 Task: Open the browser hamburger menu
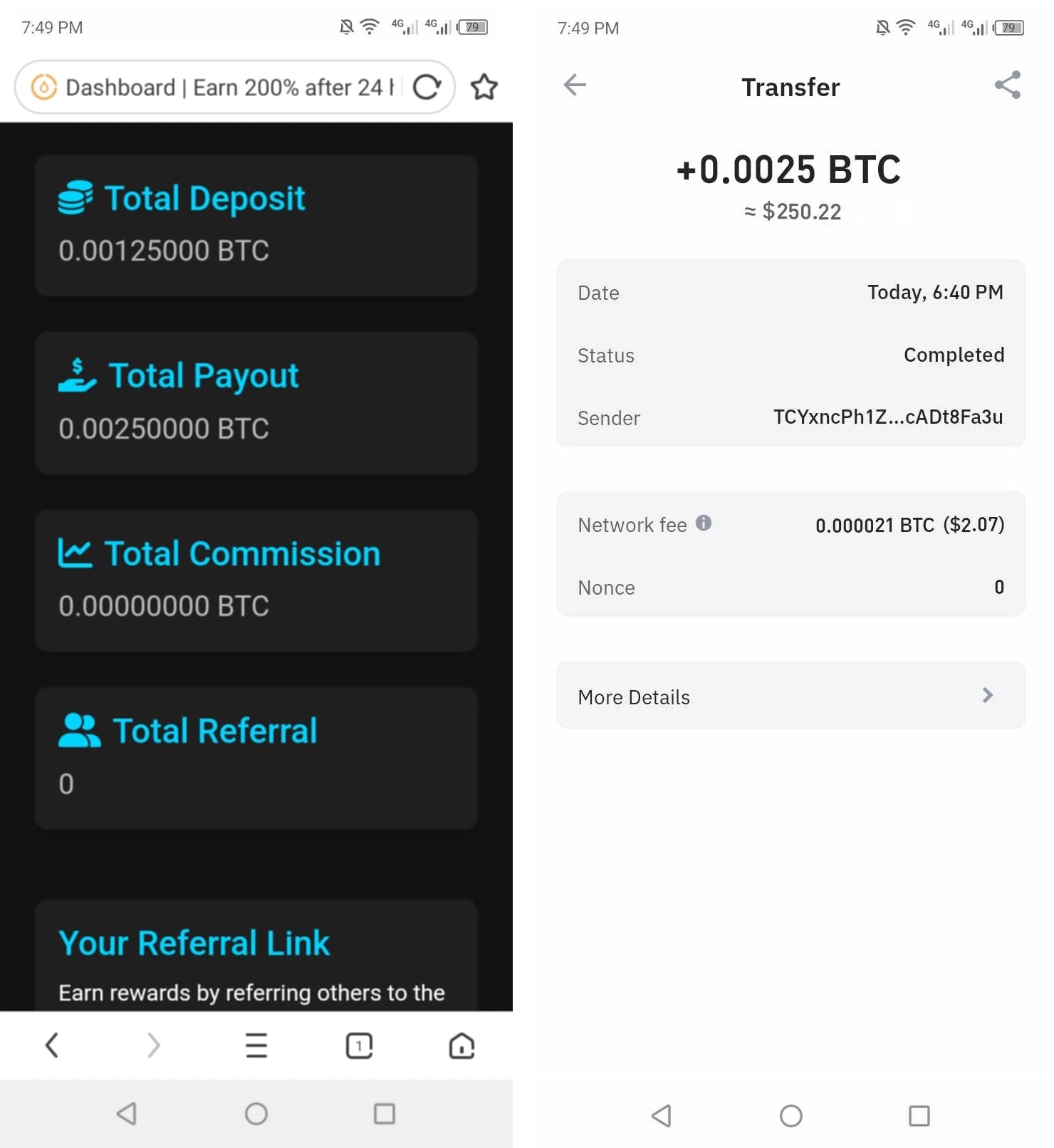(256, 1045)
